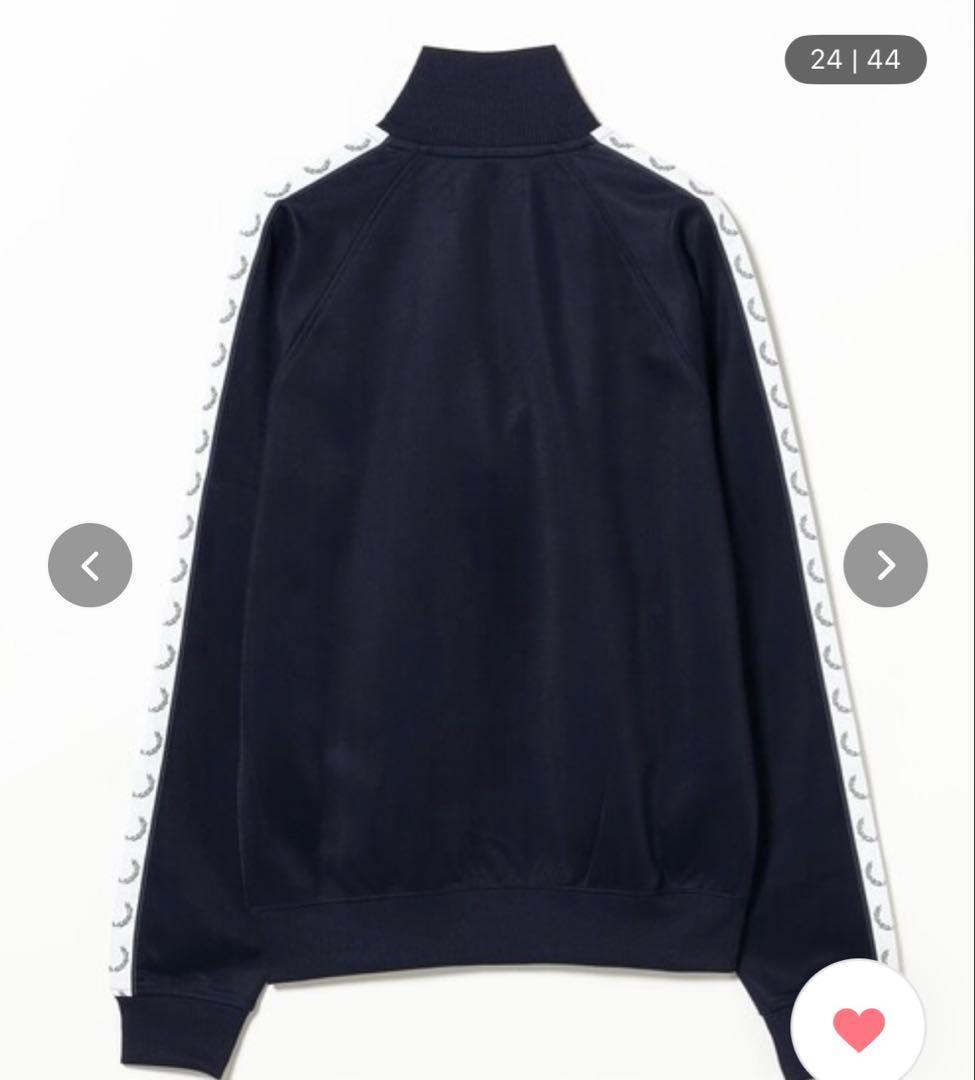Click the gray circle containing the forward arrow

pos(887,563)
